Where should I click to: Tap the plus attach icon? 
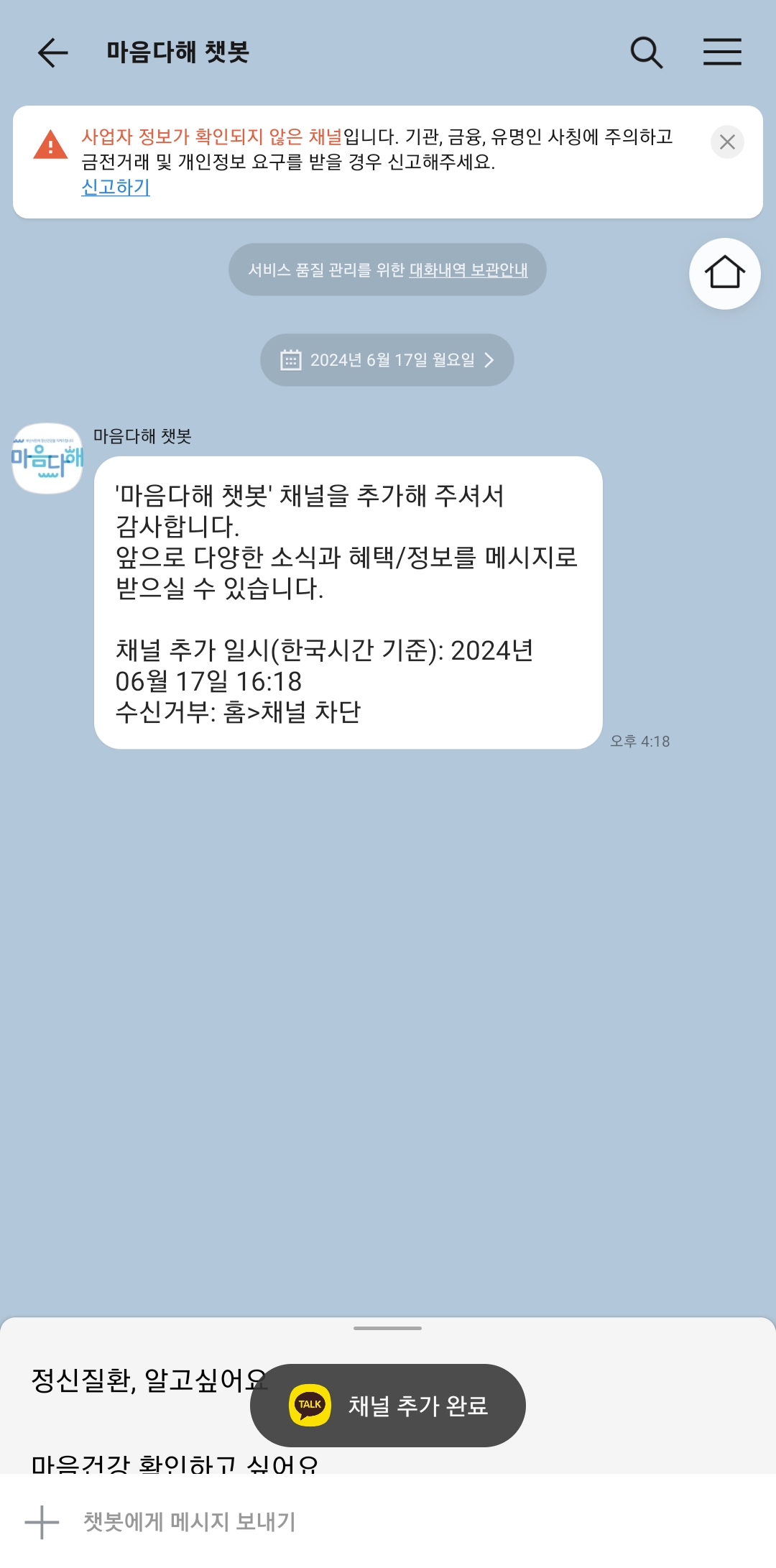42,1522
